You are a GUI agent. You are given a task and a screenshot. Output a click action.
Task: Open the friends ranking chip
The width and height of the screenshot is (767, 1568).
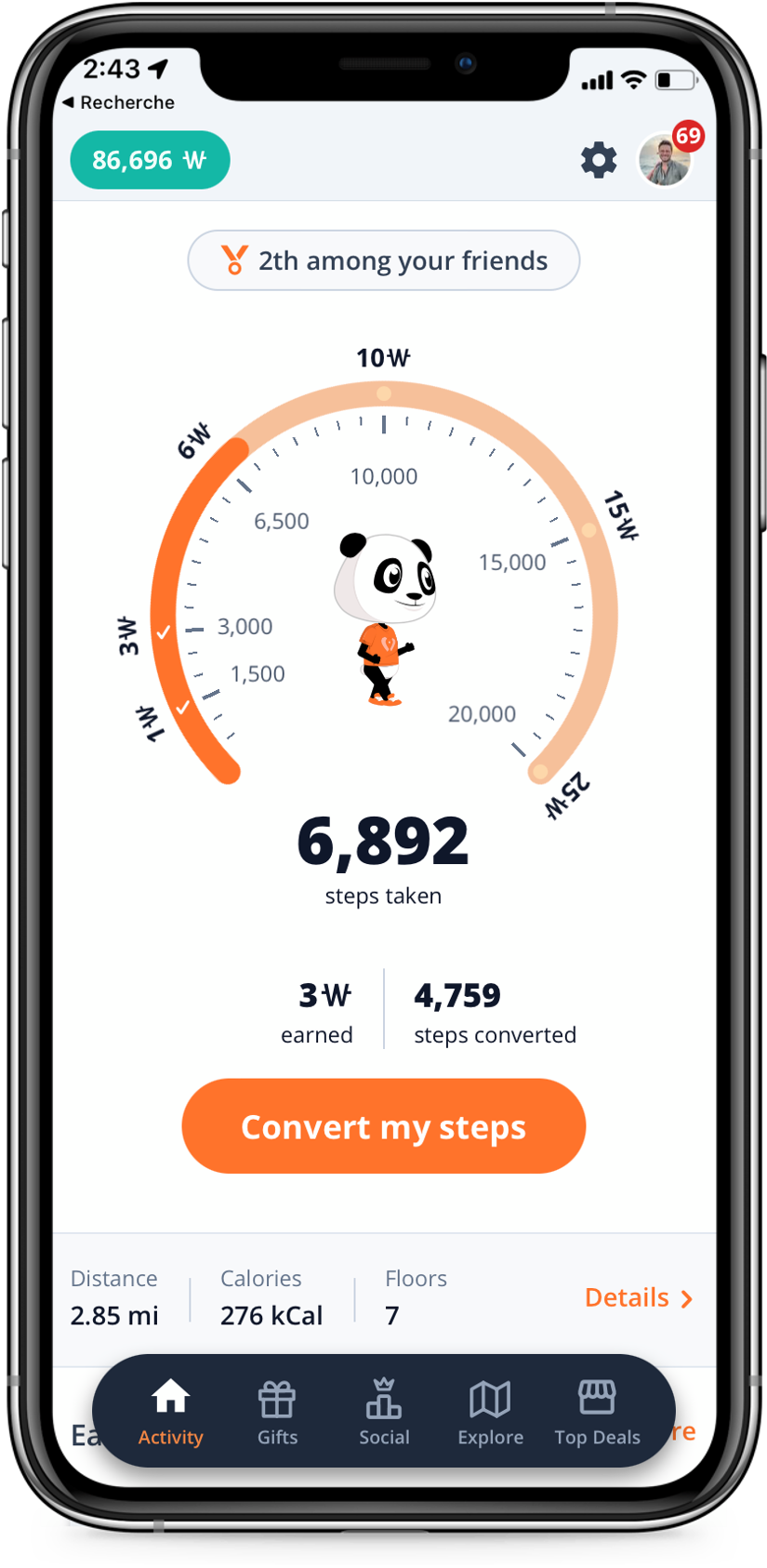[x=383, y=260]
